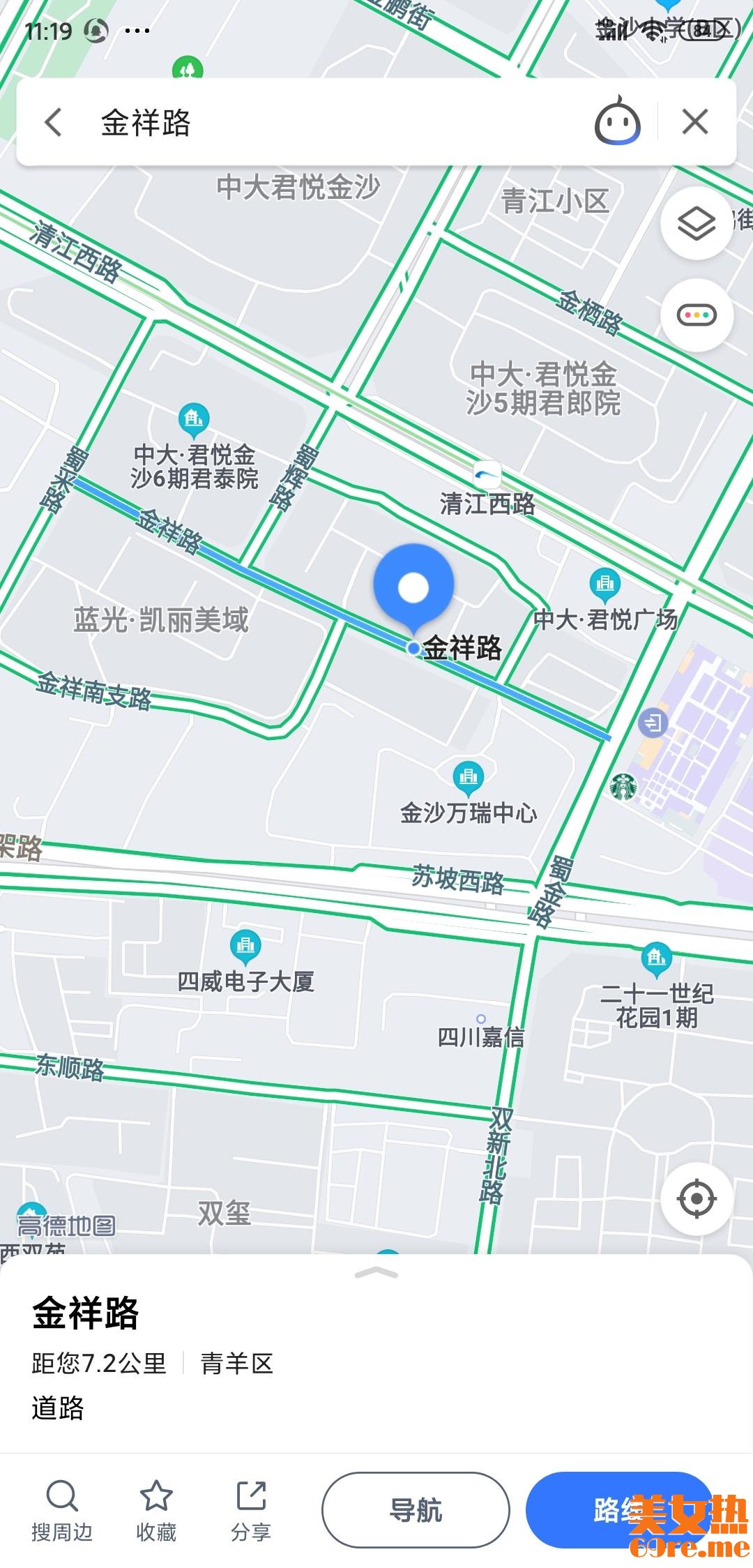This screenshot has height=1568, width=753.
Task: Open the AI assistant robot icon
Action: pos(617,122)
